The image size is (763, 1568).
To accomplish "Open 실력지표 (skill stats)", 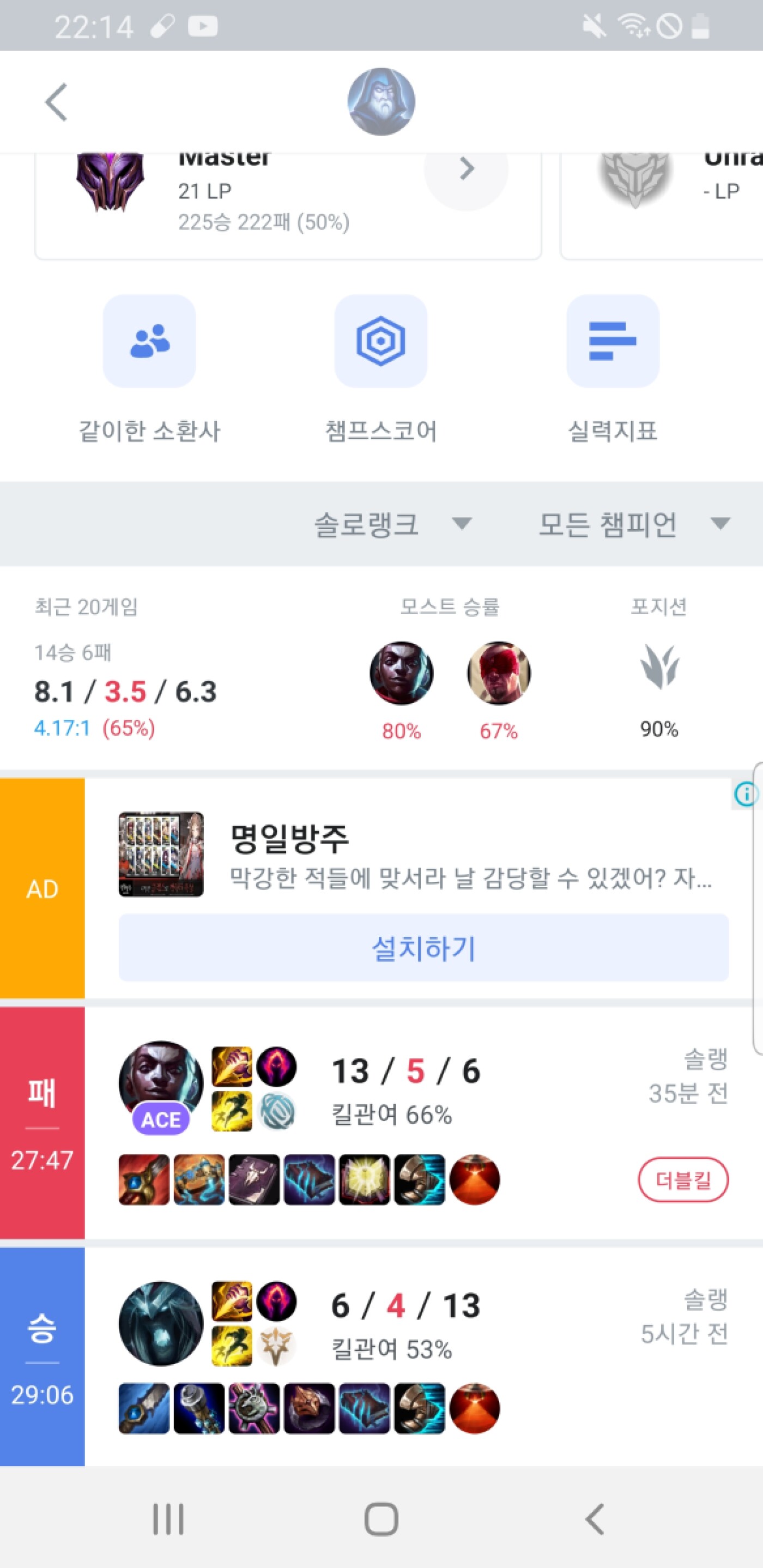I will click(613, 342).
